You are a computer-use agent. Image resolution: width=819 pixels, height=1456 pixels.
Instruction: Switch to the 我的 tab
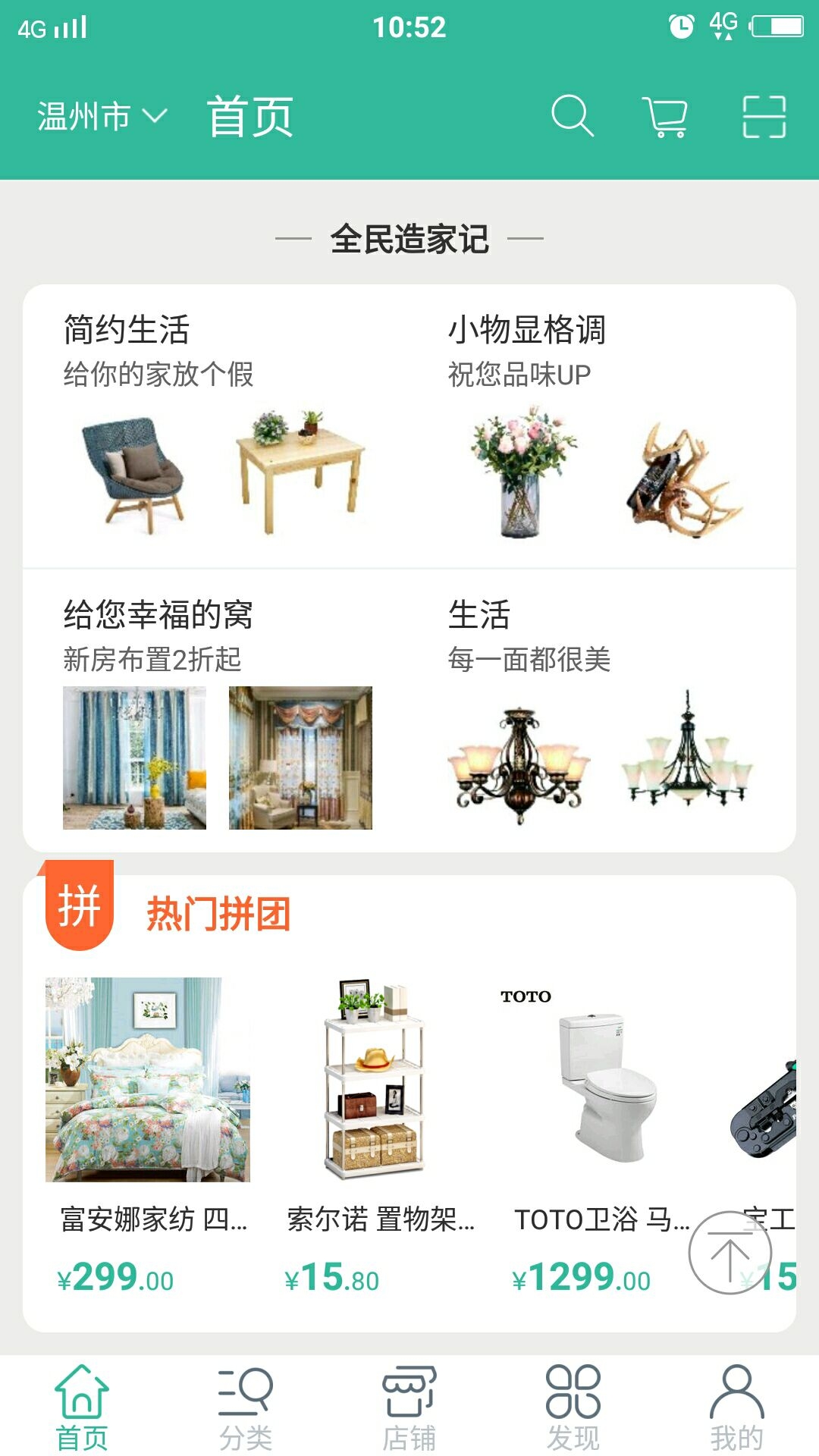(737, 1407)
